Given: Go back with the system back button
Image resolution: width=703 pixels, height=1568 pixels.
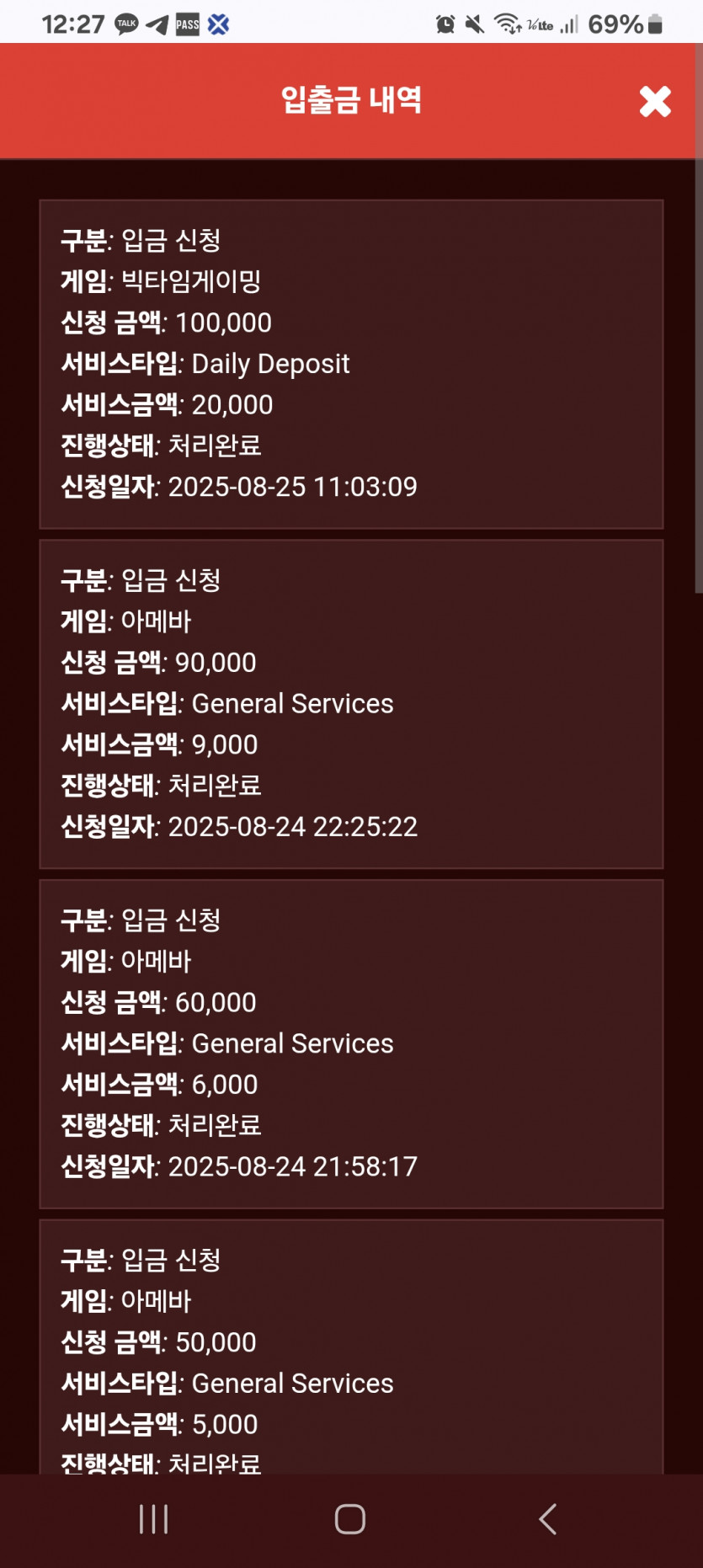Looking at the screenshot, I should pyautogui.click(x=547, y=1519).
